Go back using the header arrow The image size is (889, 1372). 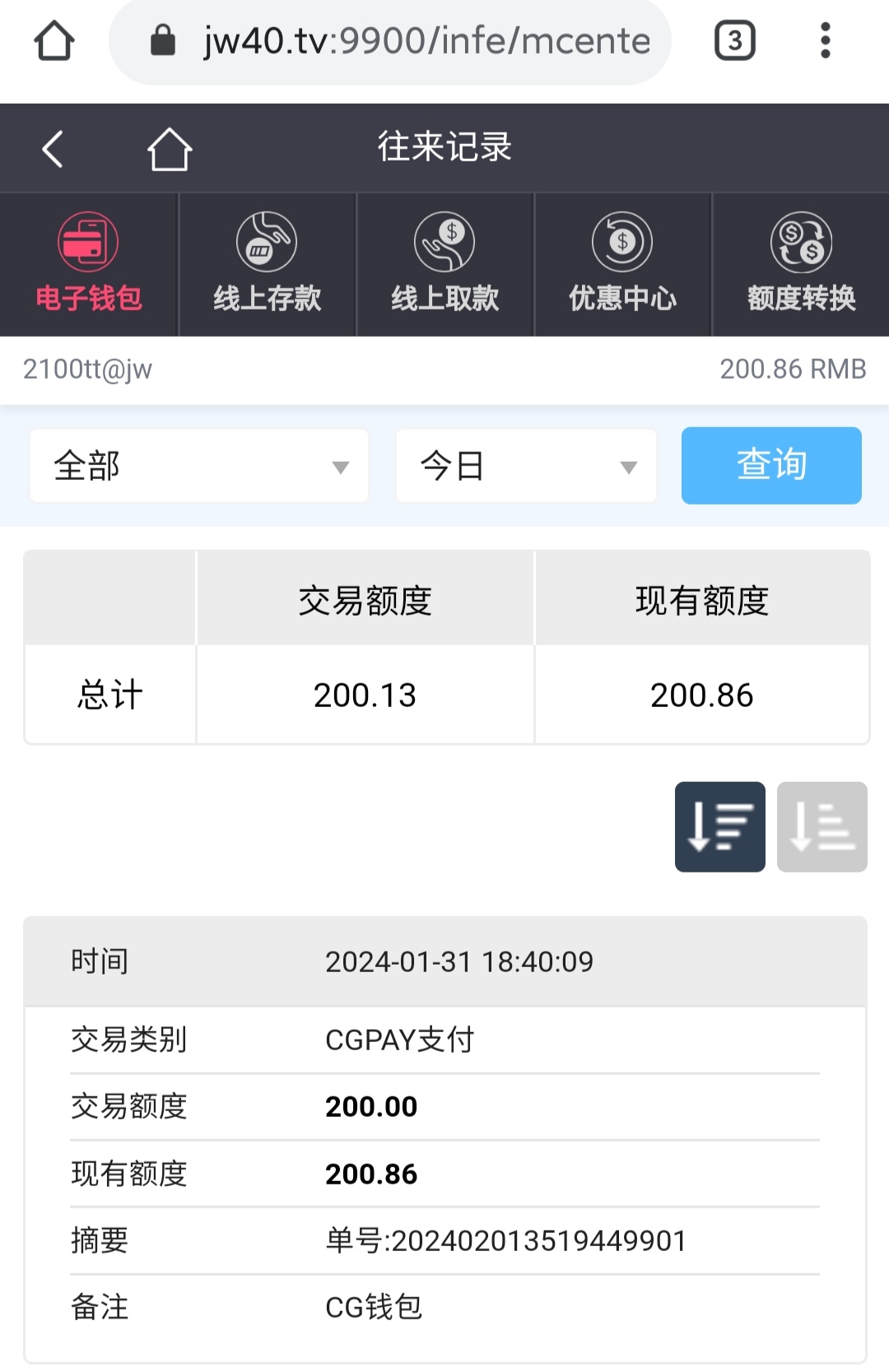53,149
